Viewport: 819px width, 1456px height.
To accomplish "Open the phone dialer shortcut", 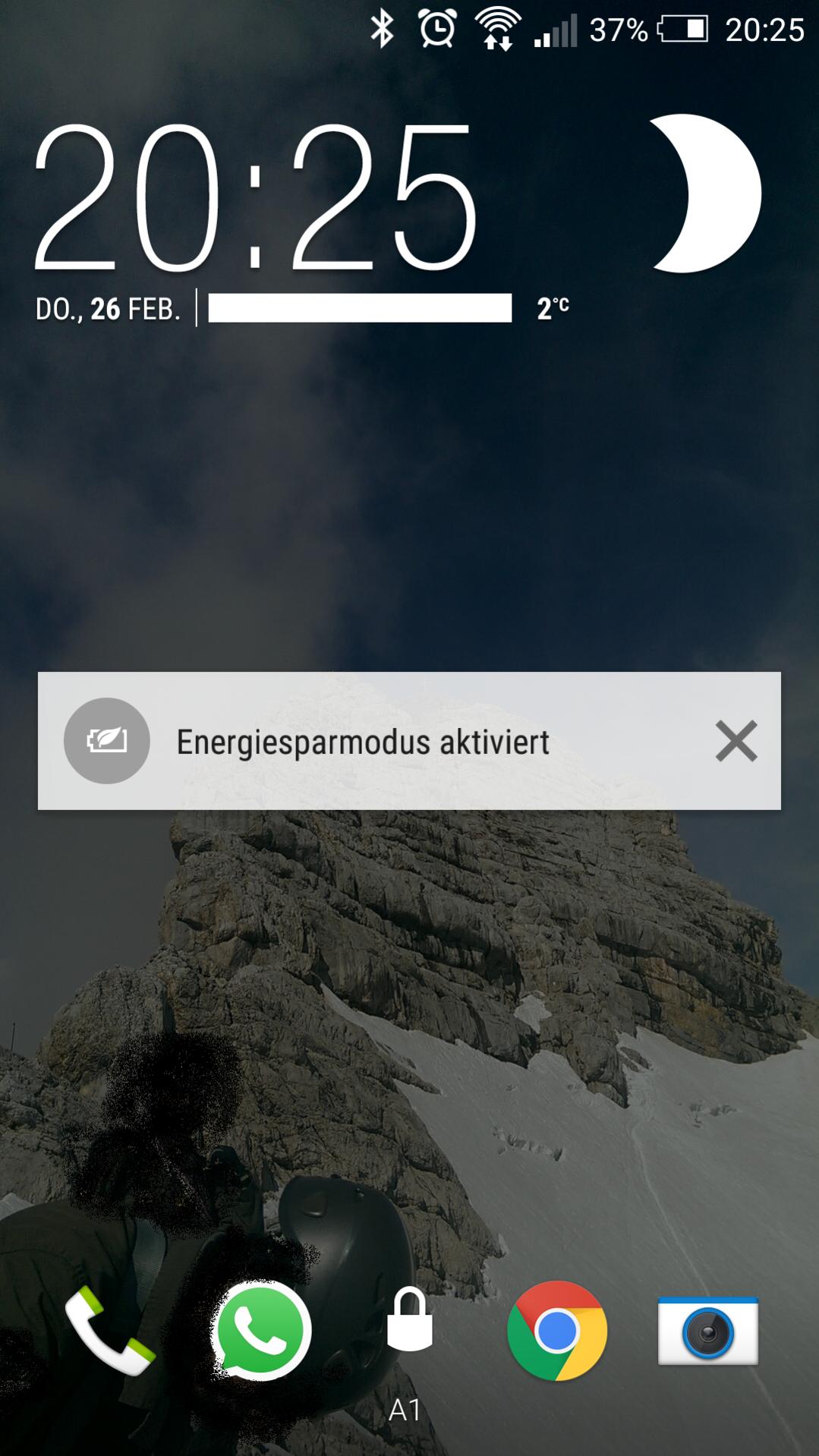I will pyautogui.click(x=110, y=1331).
